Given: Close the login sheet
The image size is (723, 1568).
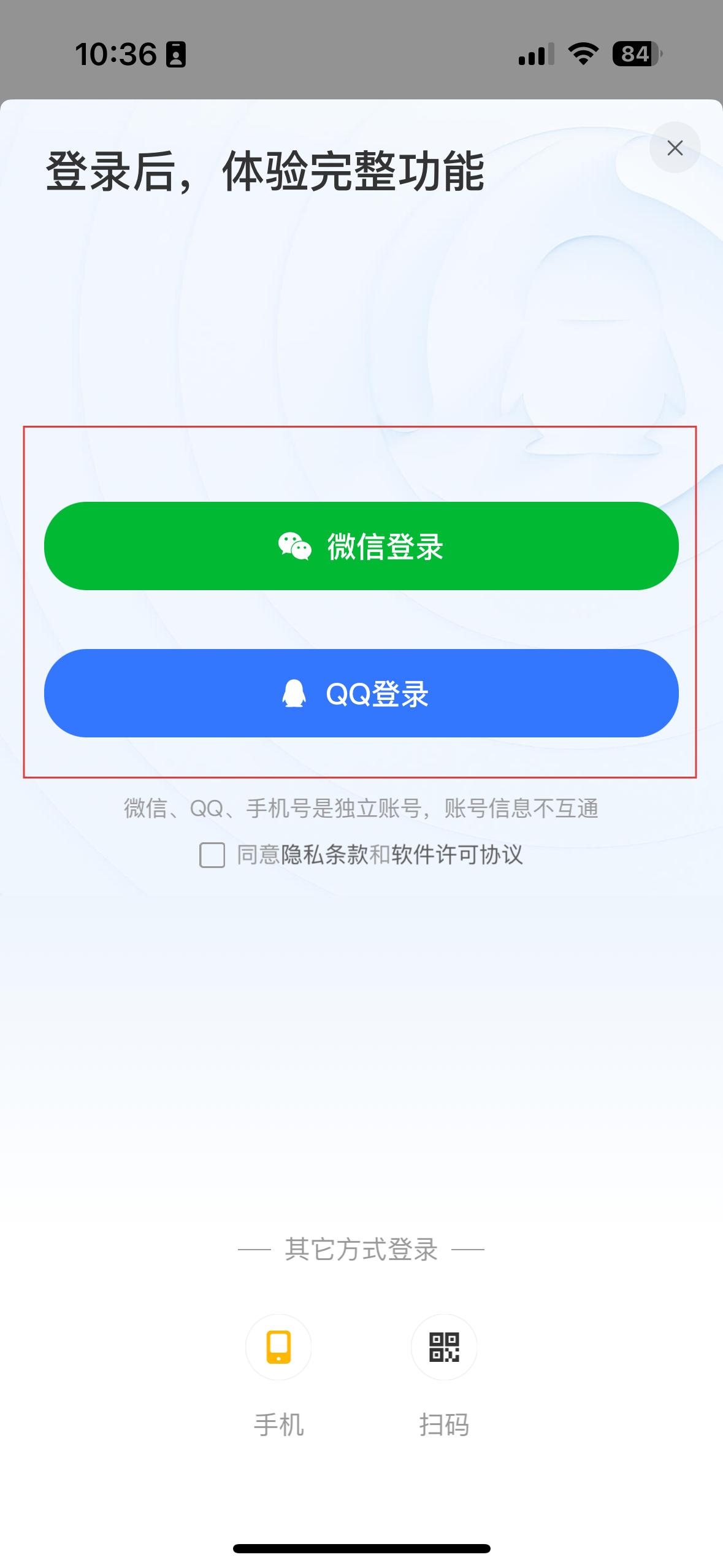Looking at the screenshot, I should (x=675, y=148).
